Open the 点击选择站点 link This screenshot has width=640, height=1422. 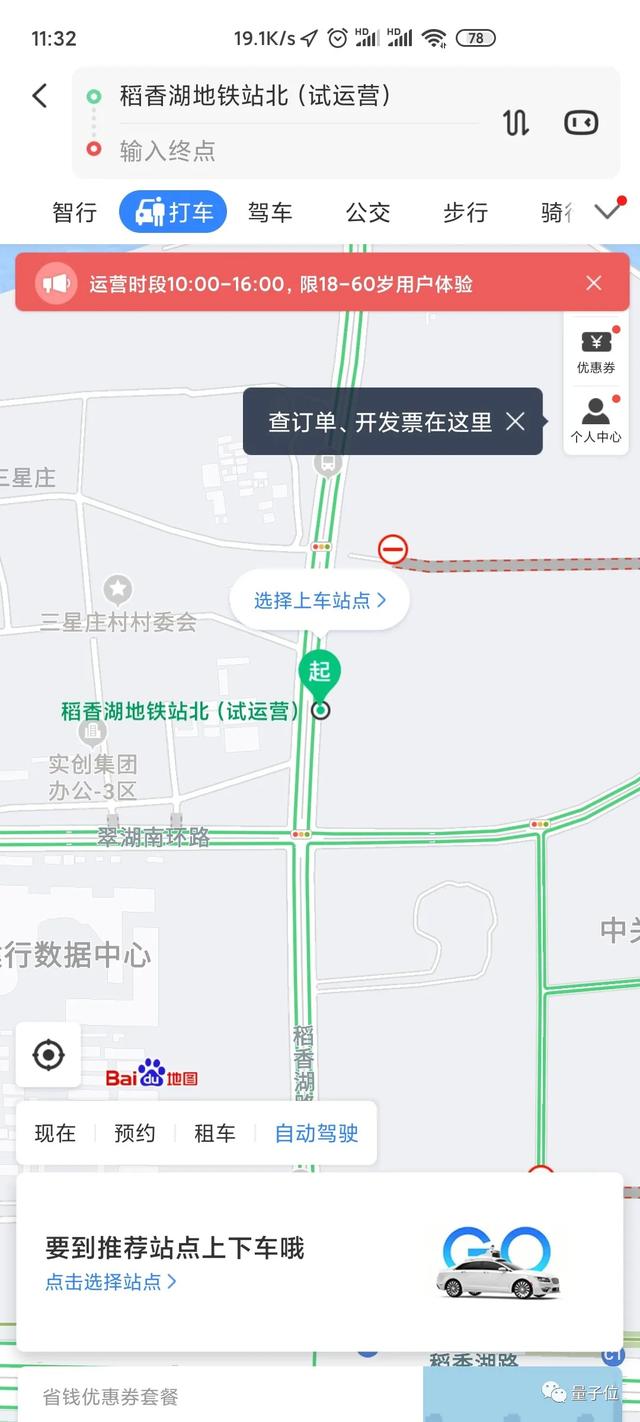click(x=110, y=1281)
